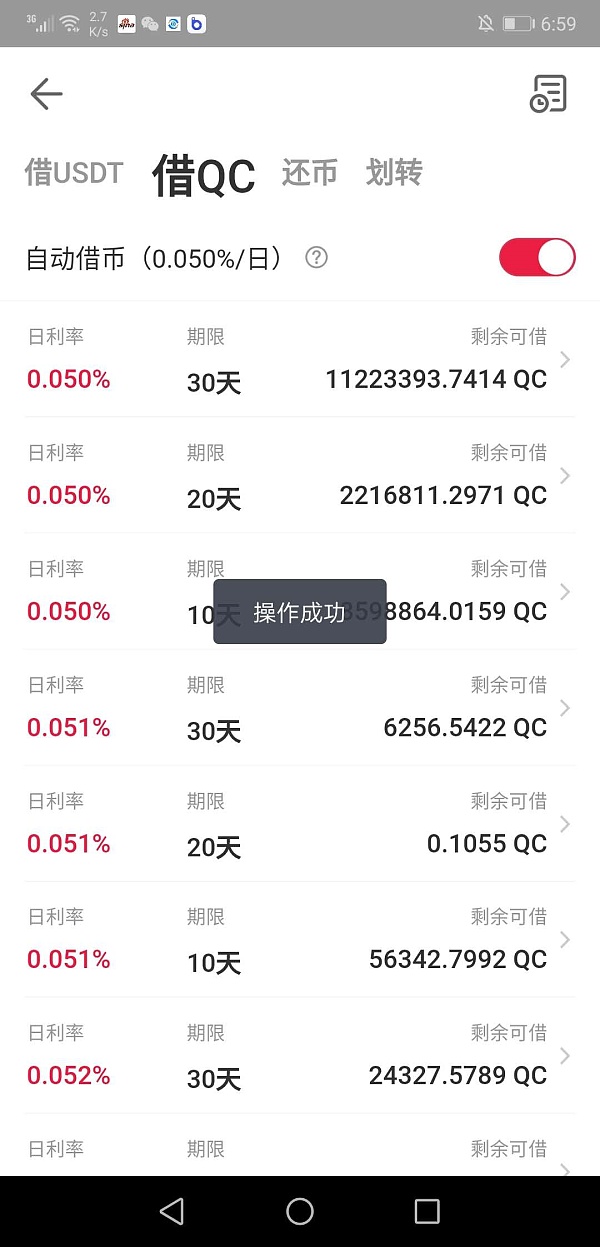600x1247 pixels.
Task: Show help for 自动借币 question mark
Action: pos(316,258)
